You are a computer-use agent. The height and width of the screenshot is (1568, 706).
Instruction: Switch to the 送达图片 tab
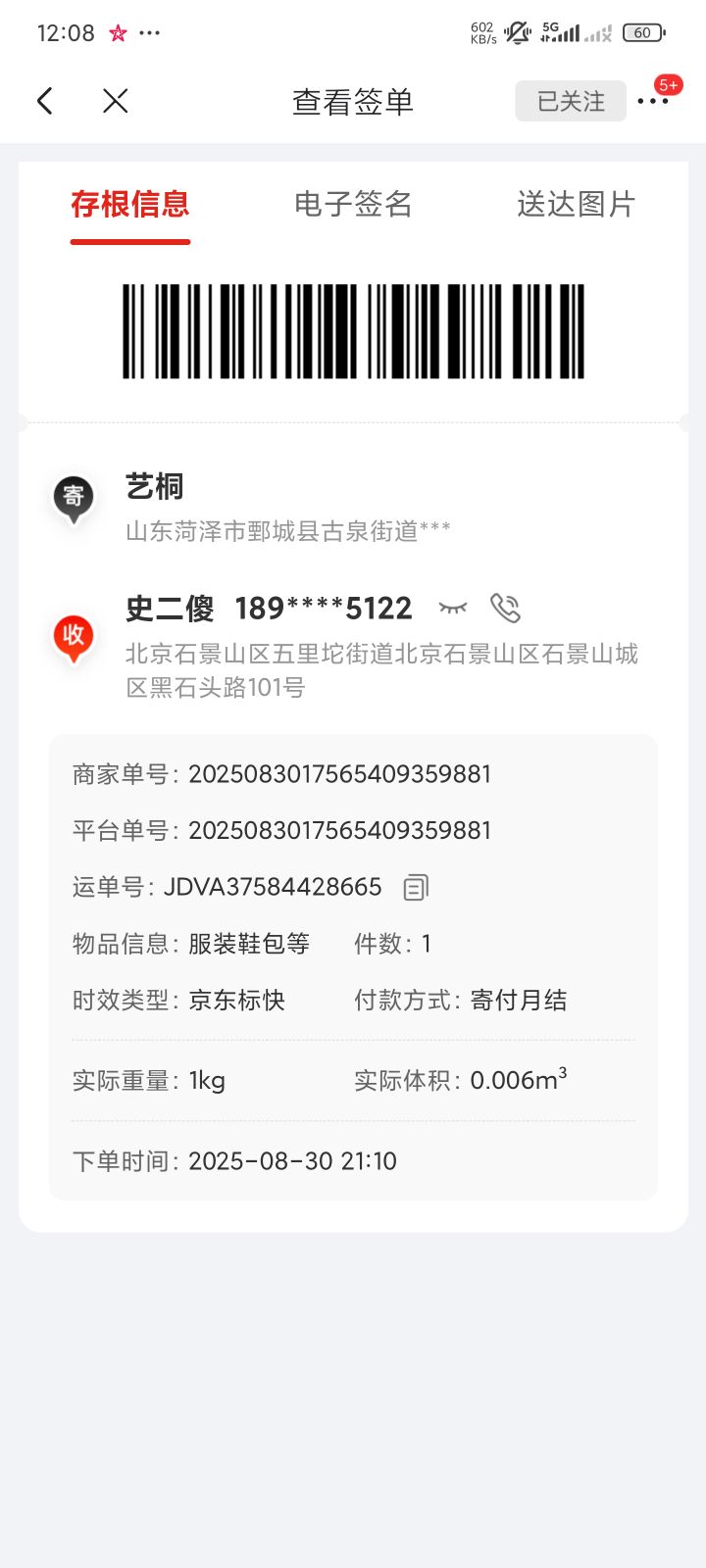[577, 204]
